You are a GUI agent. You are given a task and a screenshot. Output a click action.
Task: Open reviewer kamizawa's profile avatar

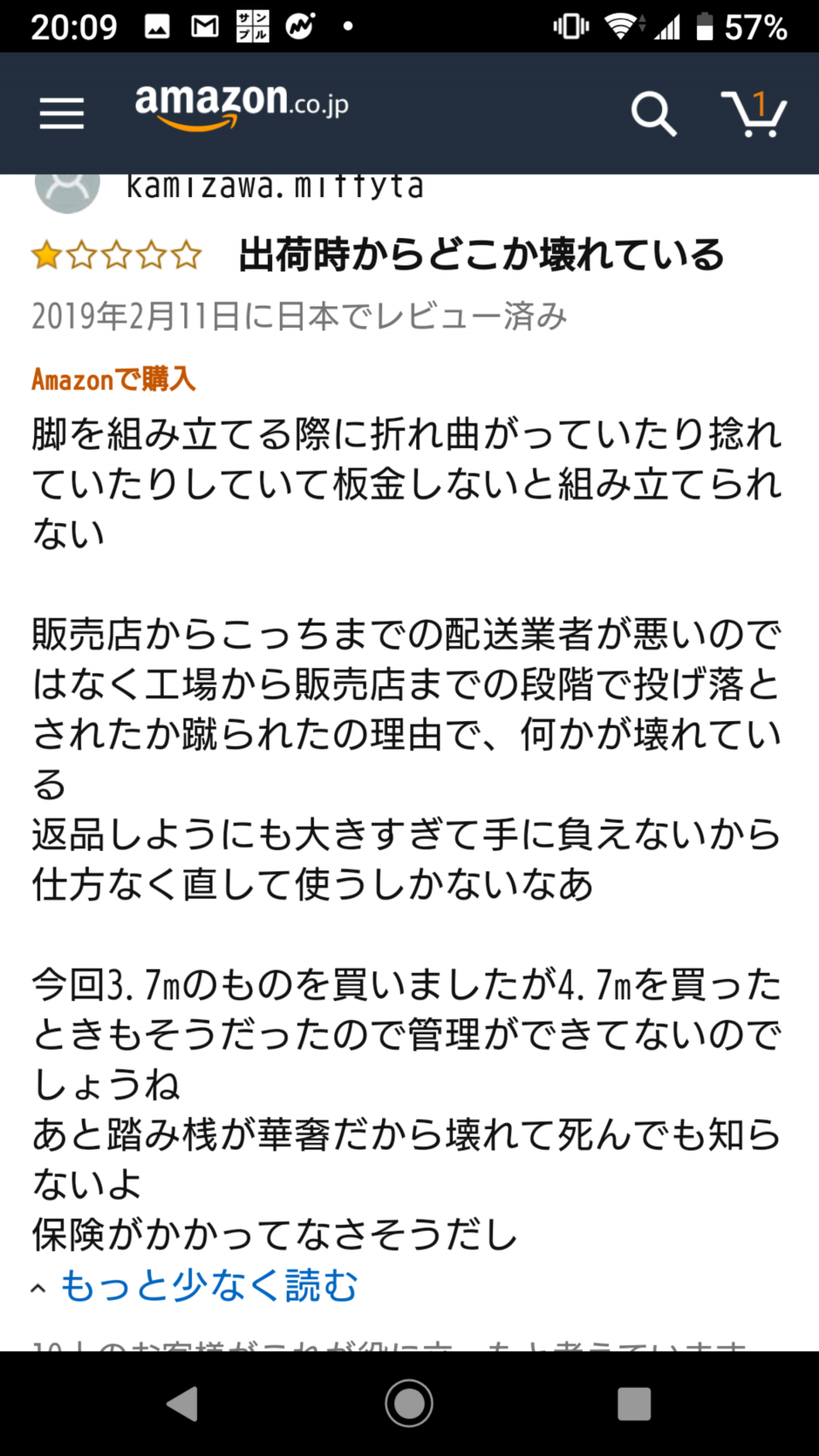point(67,189)
